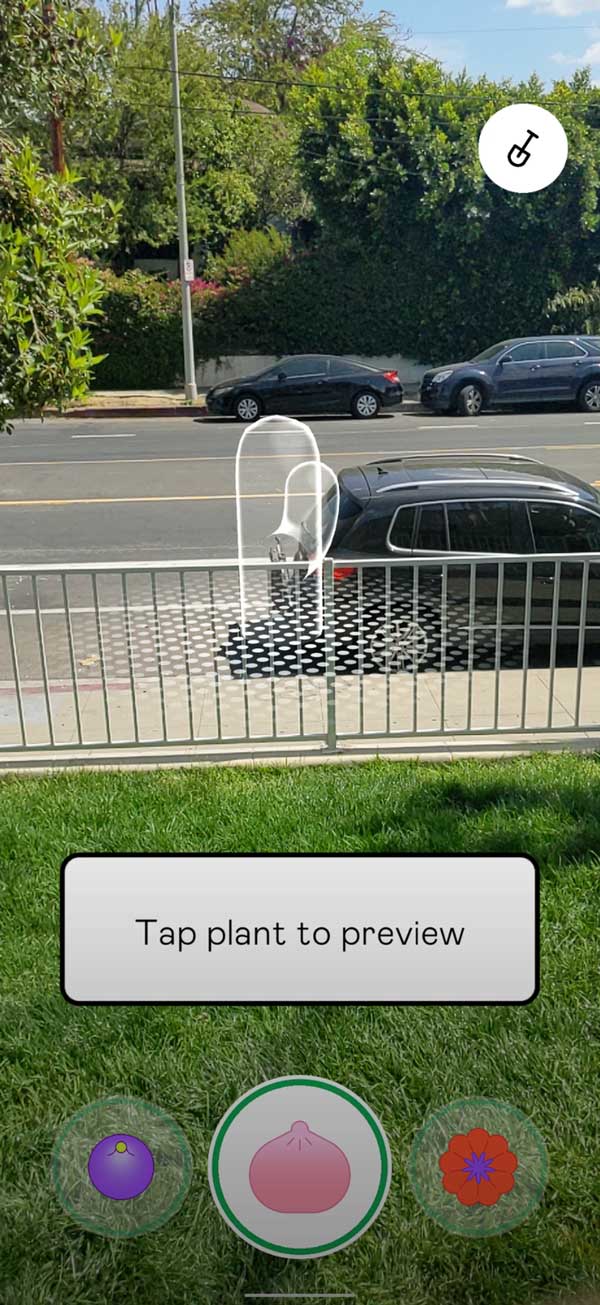
Task: Select the purple berry plant
Action: click(x=121, y=1166)
